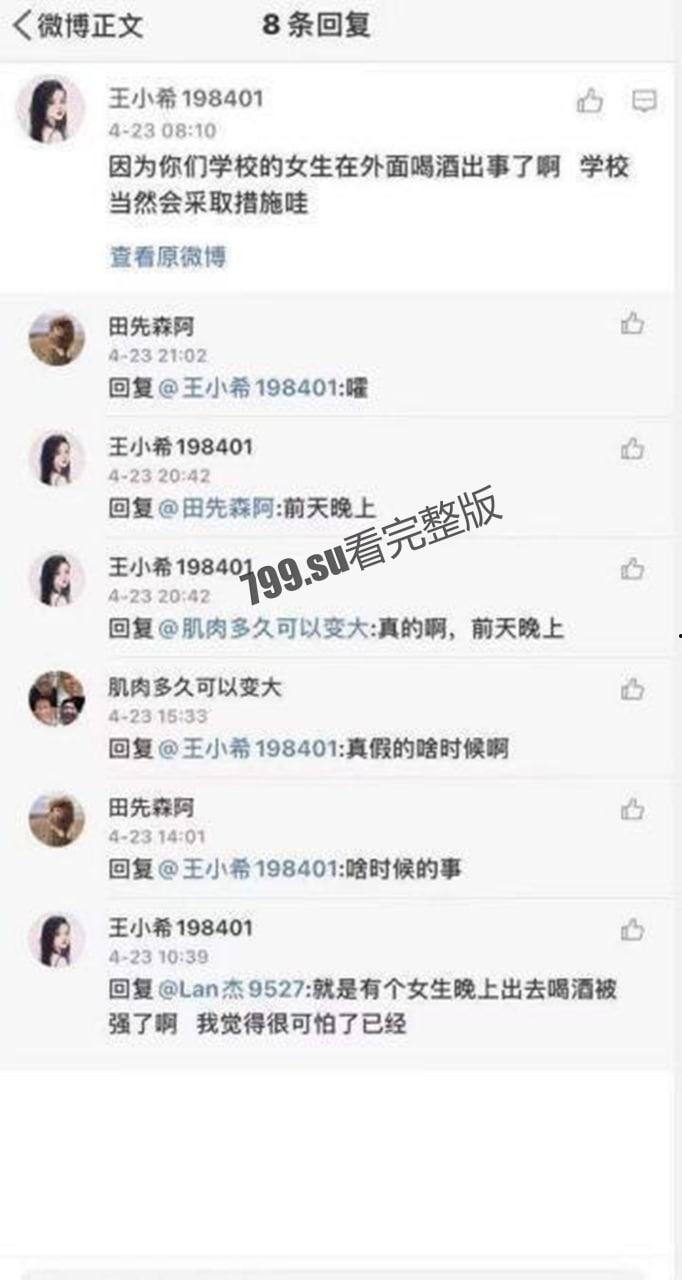The width and height of the screenshot is (682, 1280).
Task: Open 王小希198401's avatar on the top comment
Action: [50, 109]
